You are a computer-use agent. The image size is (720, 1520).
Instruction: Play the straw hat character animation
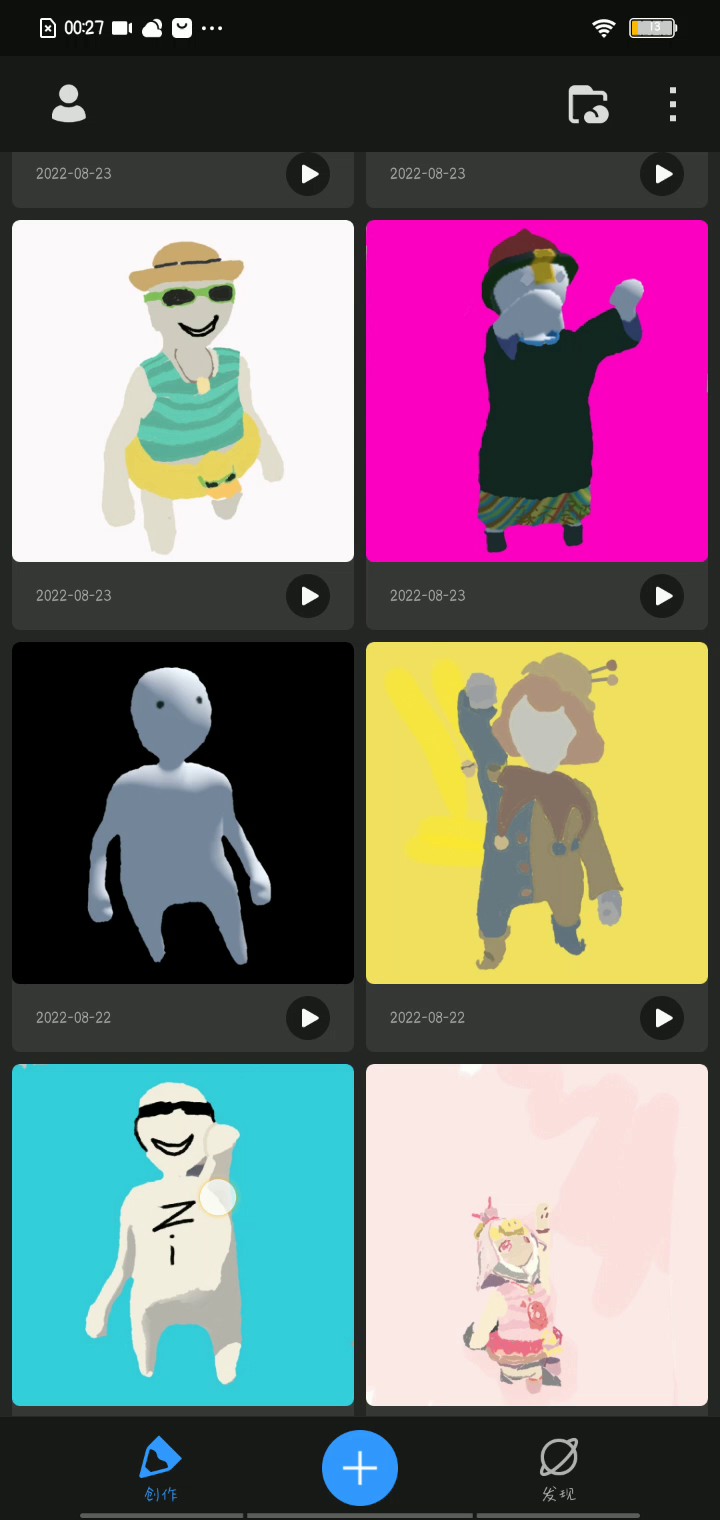308,596
